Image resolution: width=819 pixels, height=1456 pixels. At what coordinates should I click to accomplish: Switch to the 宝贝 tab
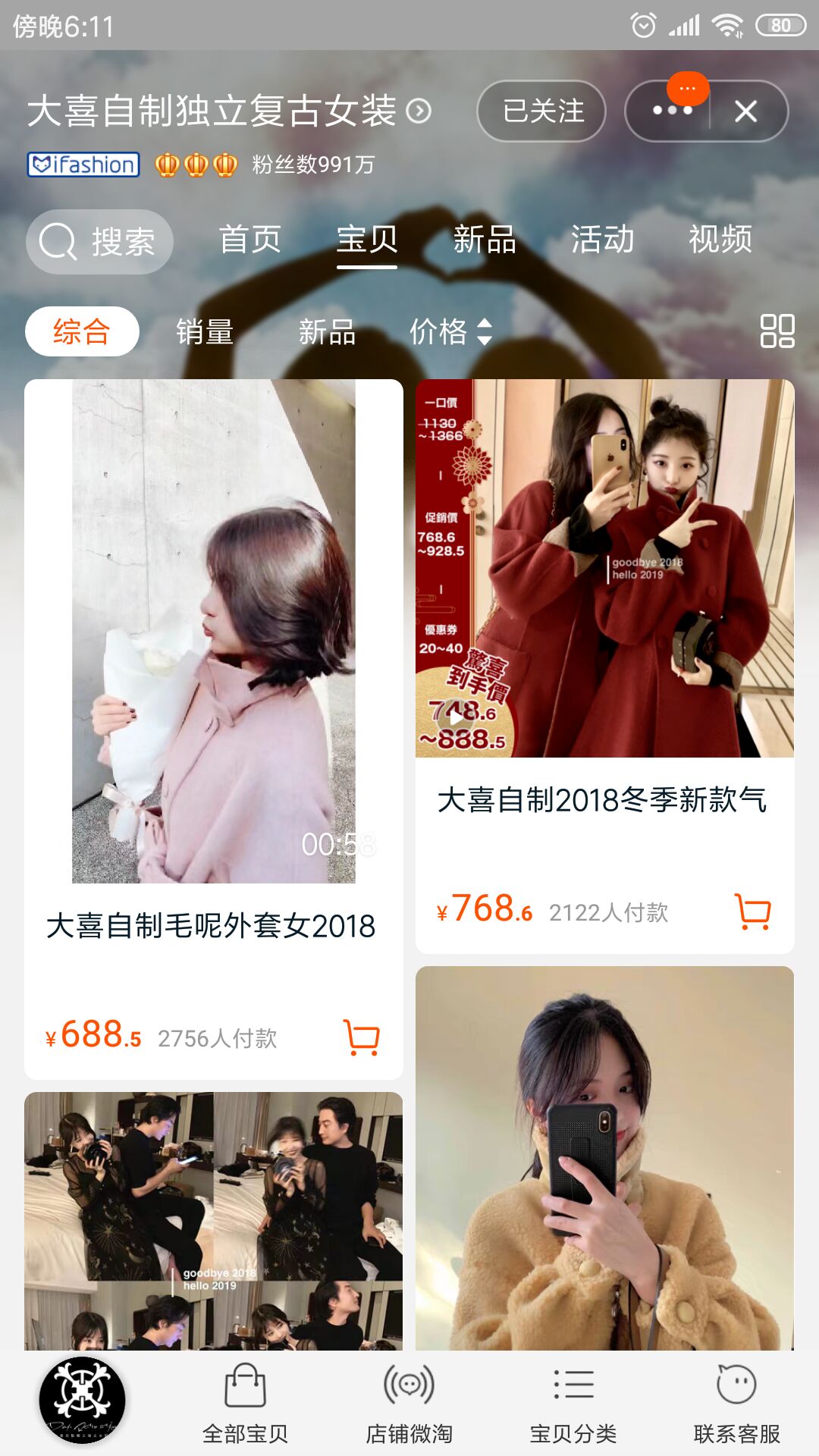coord(369,241)
